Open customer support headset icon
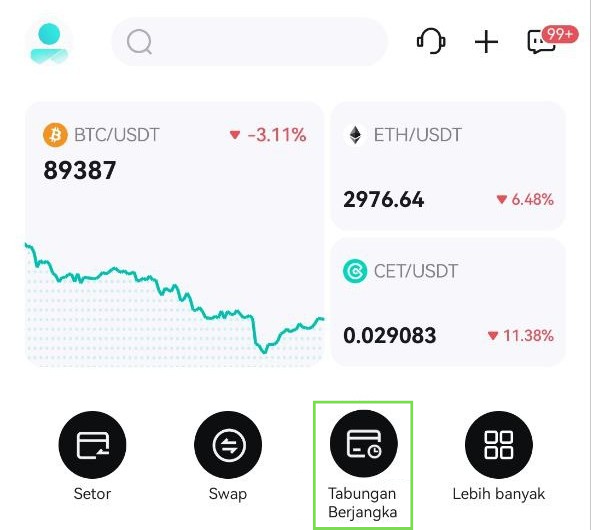591x530 pixels. click(x=431, y=41)
